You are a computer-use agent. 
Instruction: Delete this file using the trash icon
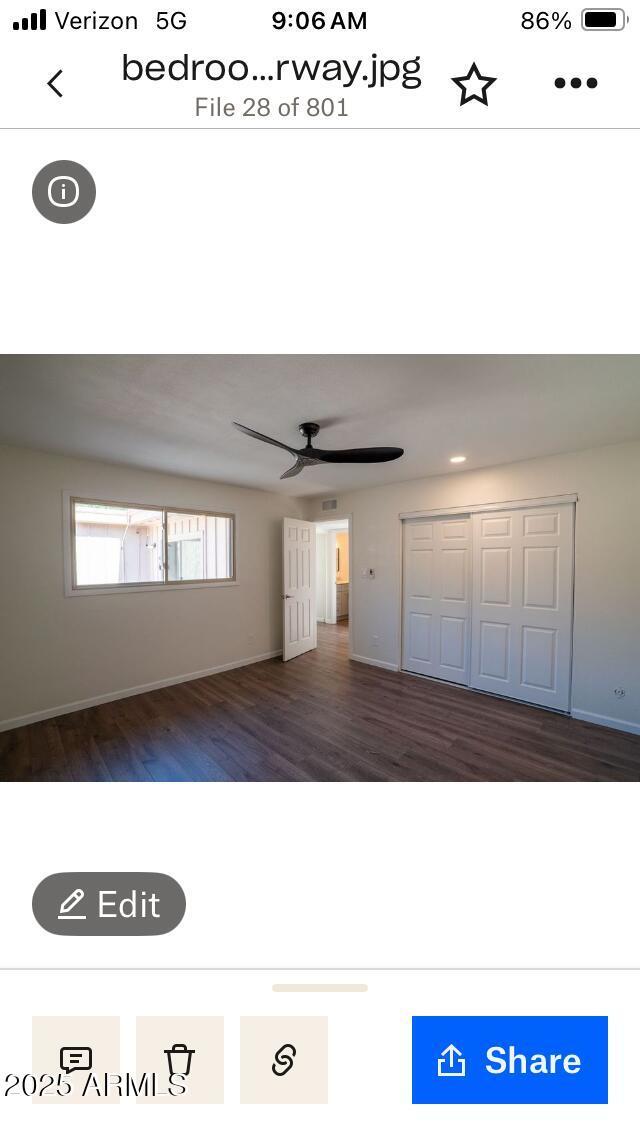180,1060
